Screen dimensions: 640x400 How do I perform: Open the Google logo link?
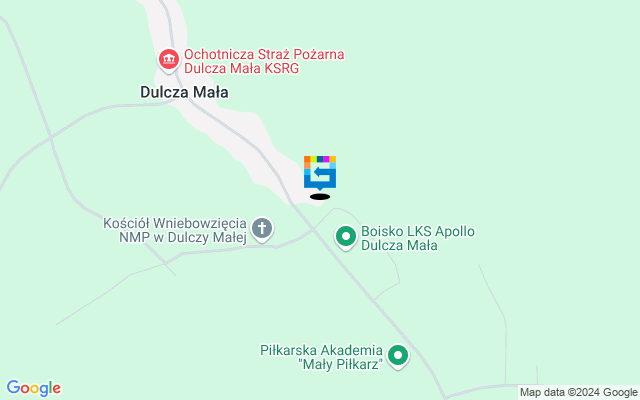tap(33, 388)
